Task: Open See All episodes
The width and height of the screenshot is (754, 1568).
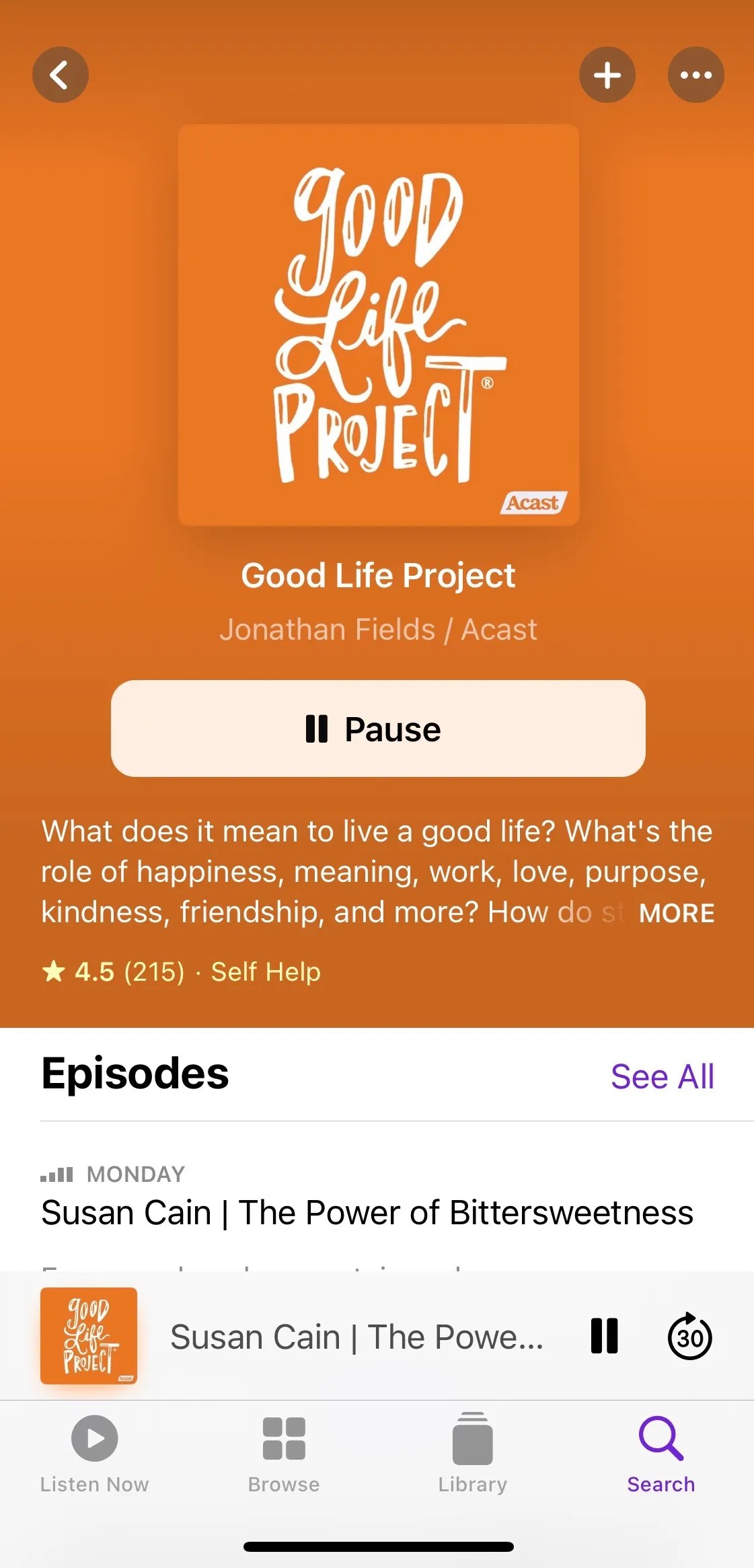Action: click(663, 1076)
